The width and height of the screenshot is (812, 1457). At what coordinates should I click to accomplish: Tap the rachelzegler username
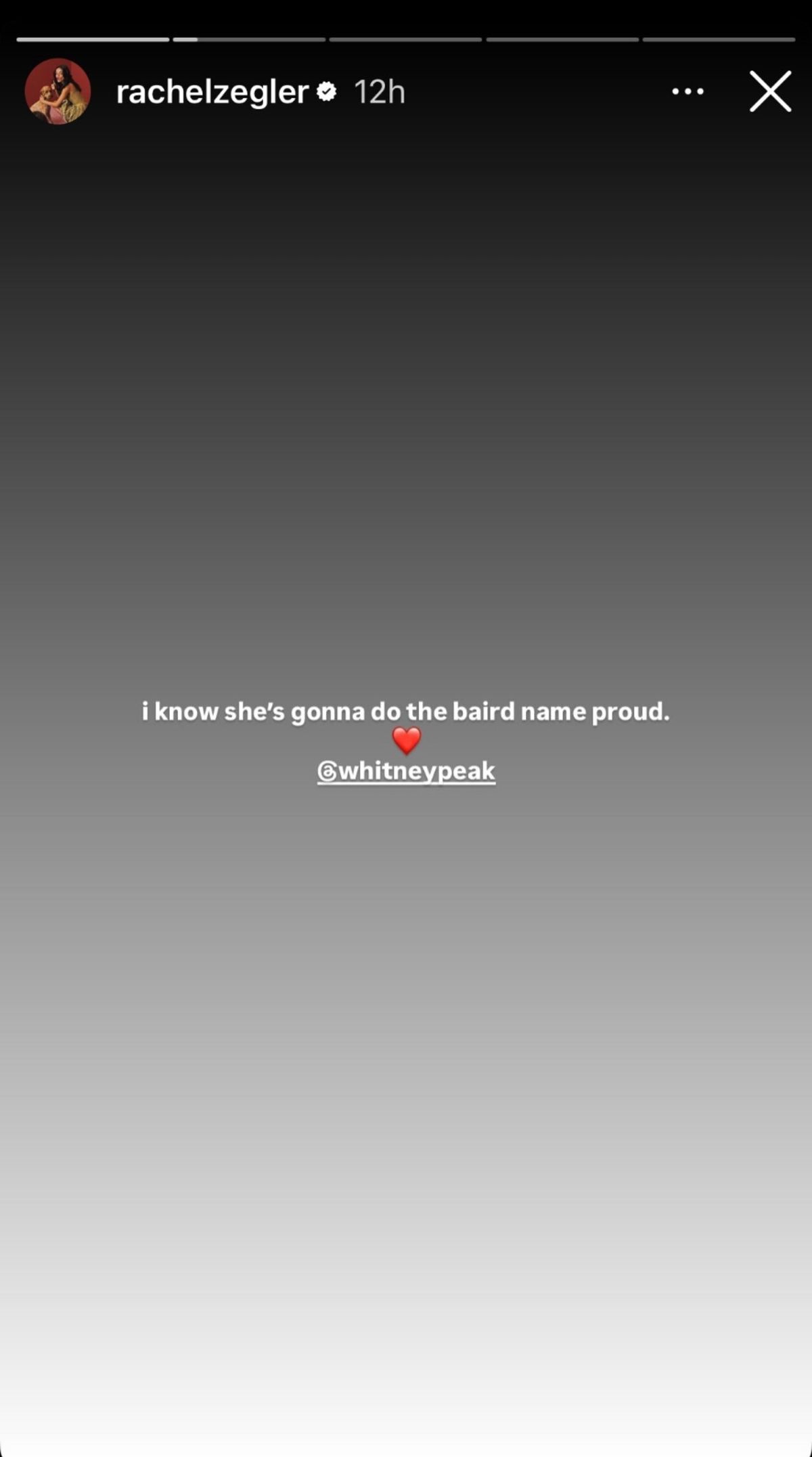pos(212,92)
